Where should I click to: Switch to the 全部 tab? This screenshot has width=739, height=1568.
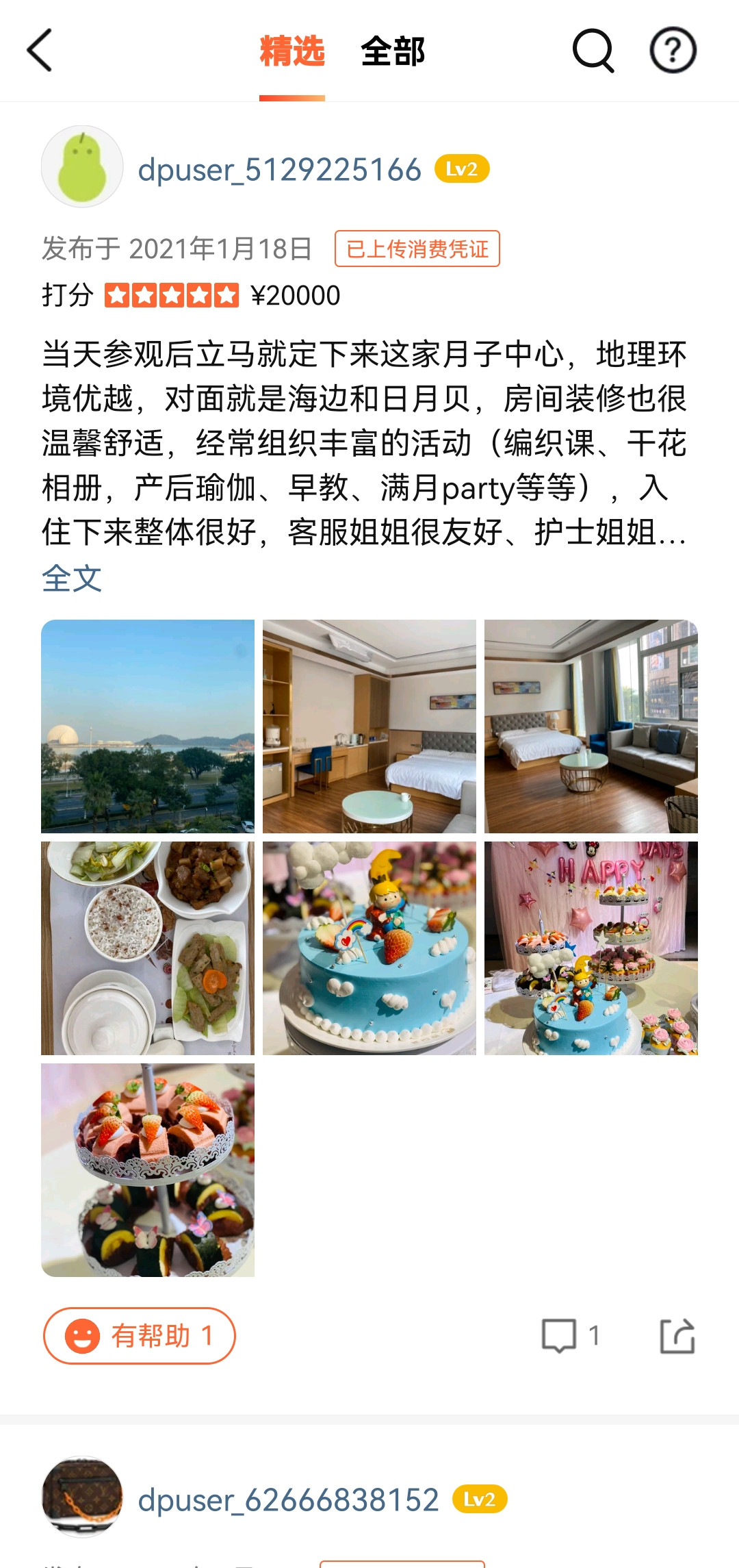tap(393, 51)
